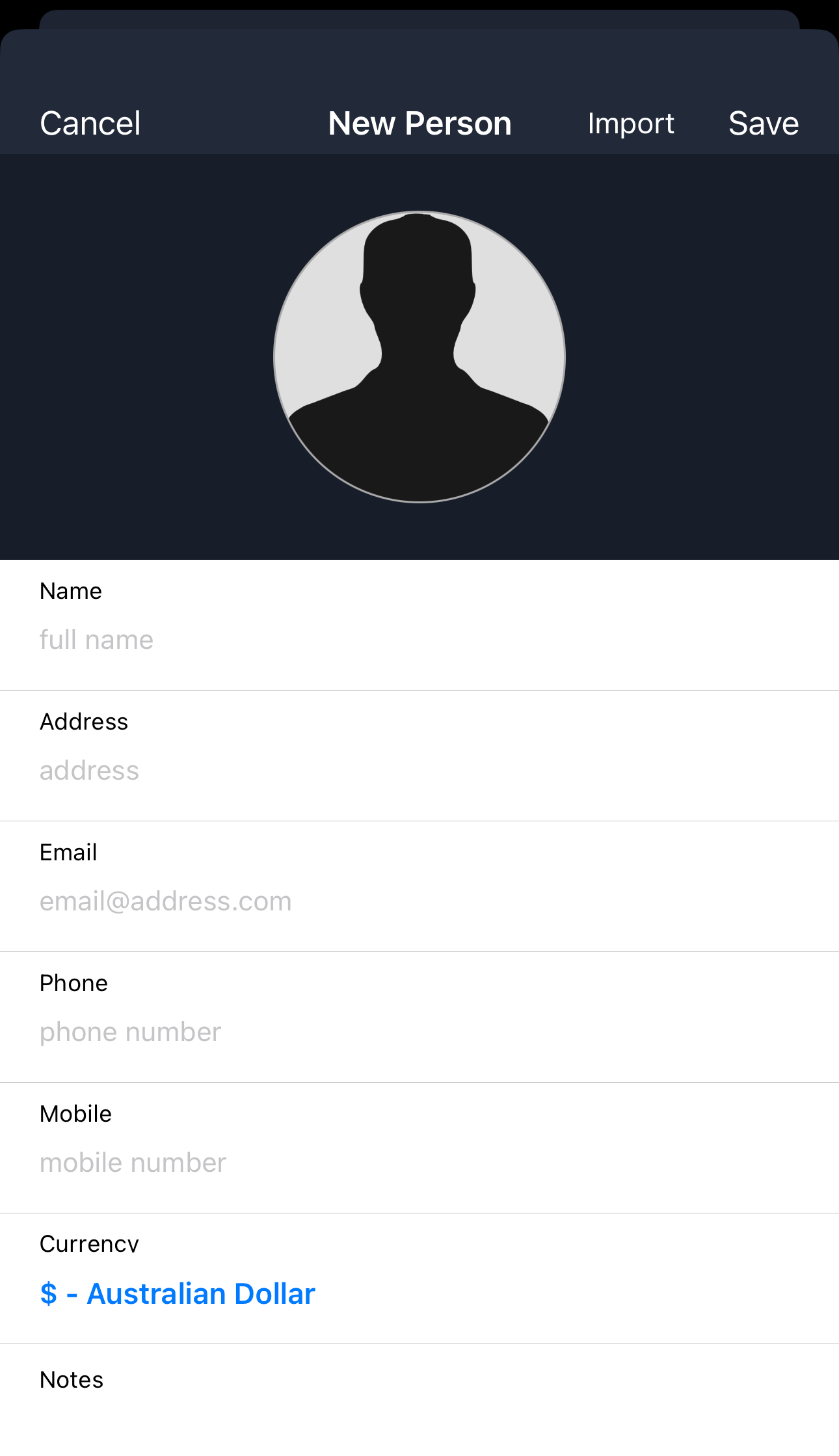Cancel creating the new person
839x1456 pixels.
click(90, 123)
